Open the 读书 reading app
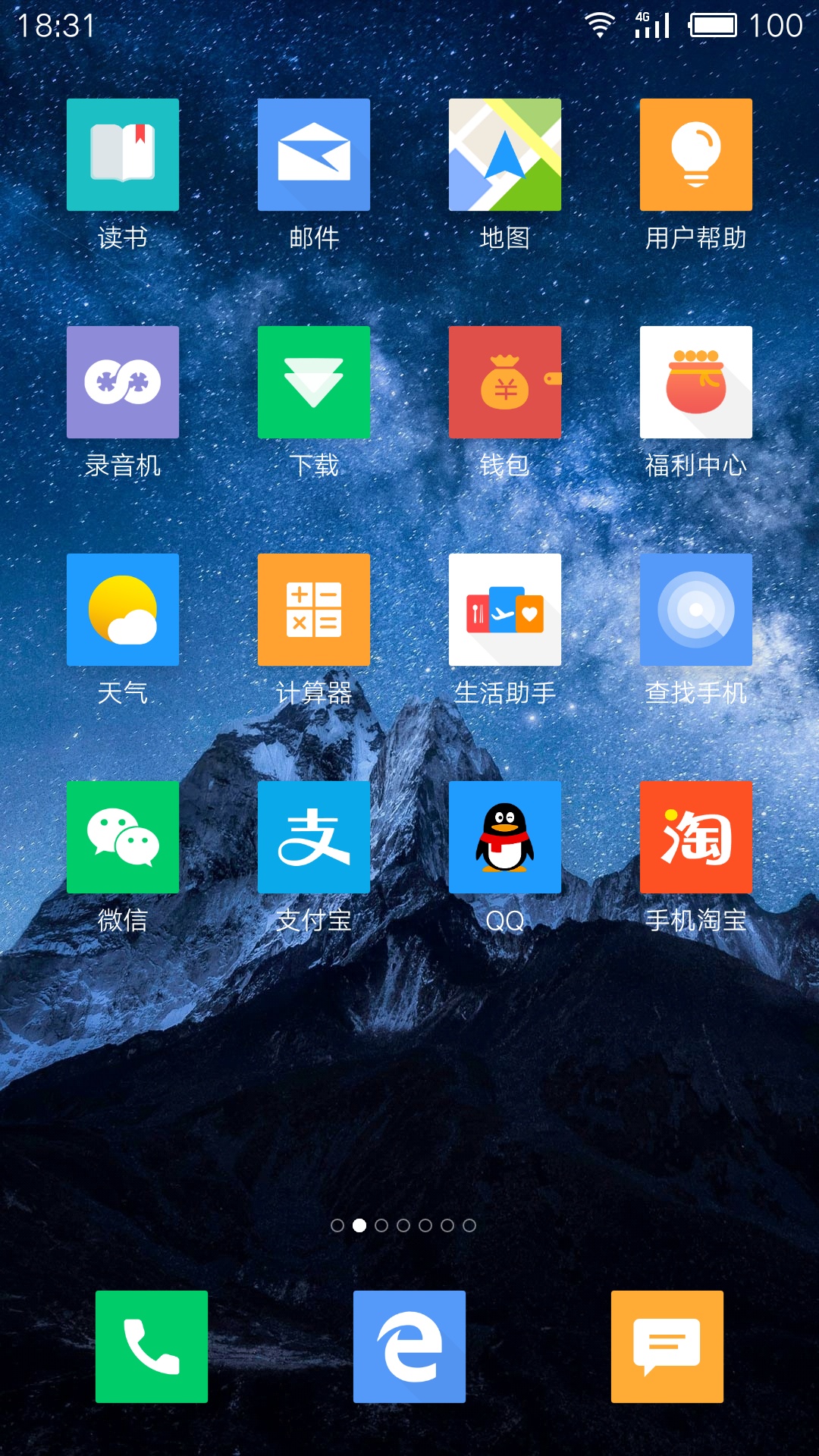 [123, 155]
